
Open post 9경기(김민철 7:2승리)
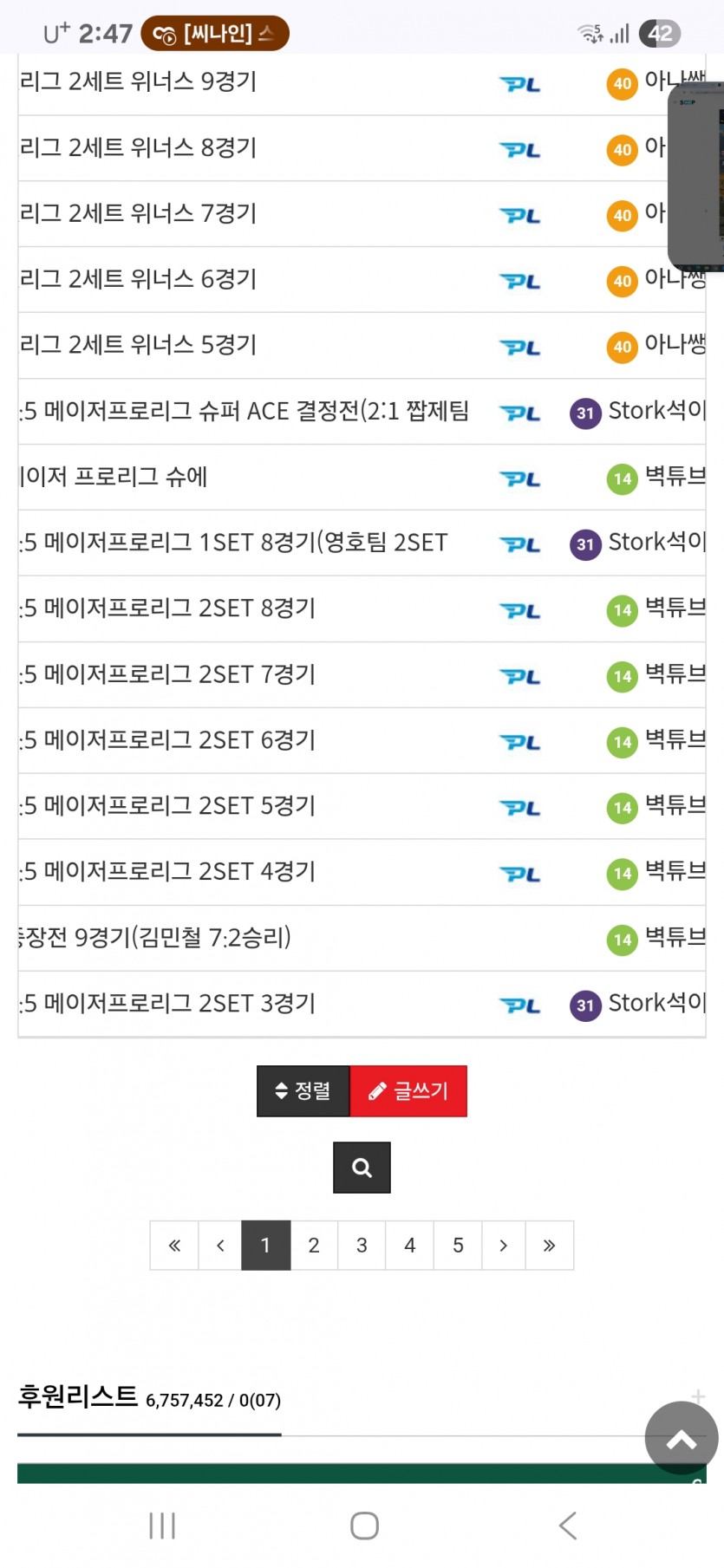pyautogui.click(x=155, y=938)
